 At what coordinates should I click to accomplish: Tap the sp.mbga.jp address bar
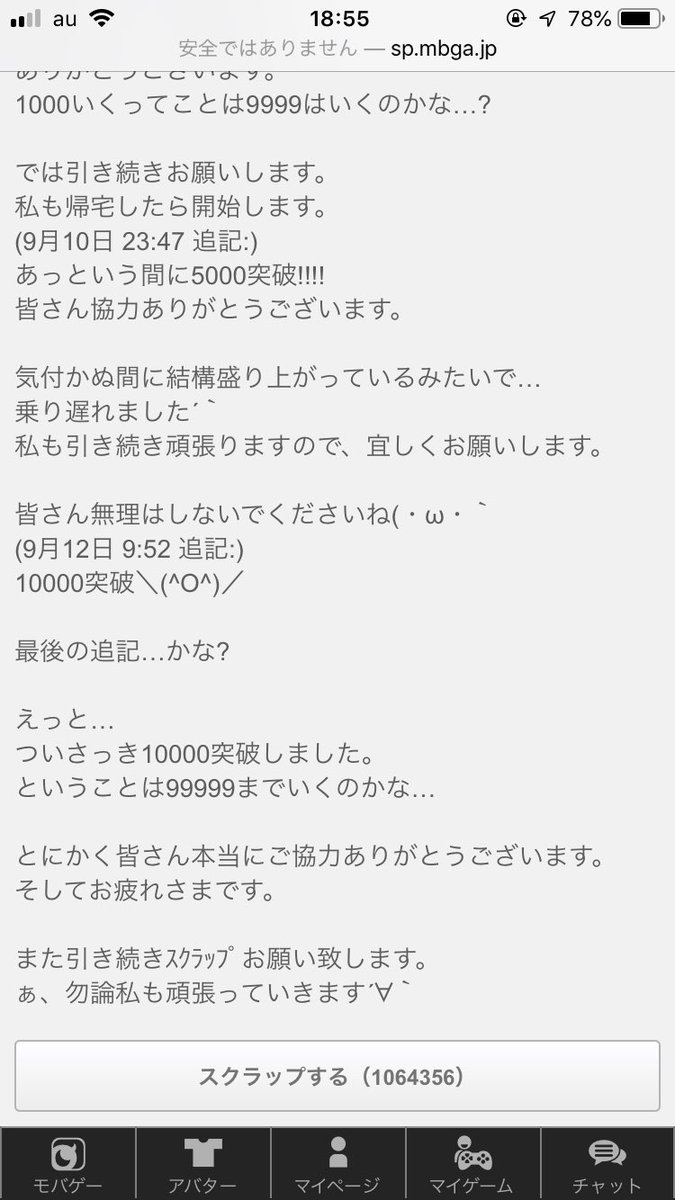(337, 47)
